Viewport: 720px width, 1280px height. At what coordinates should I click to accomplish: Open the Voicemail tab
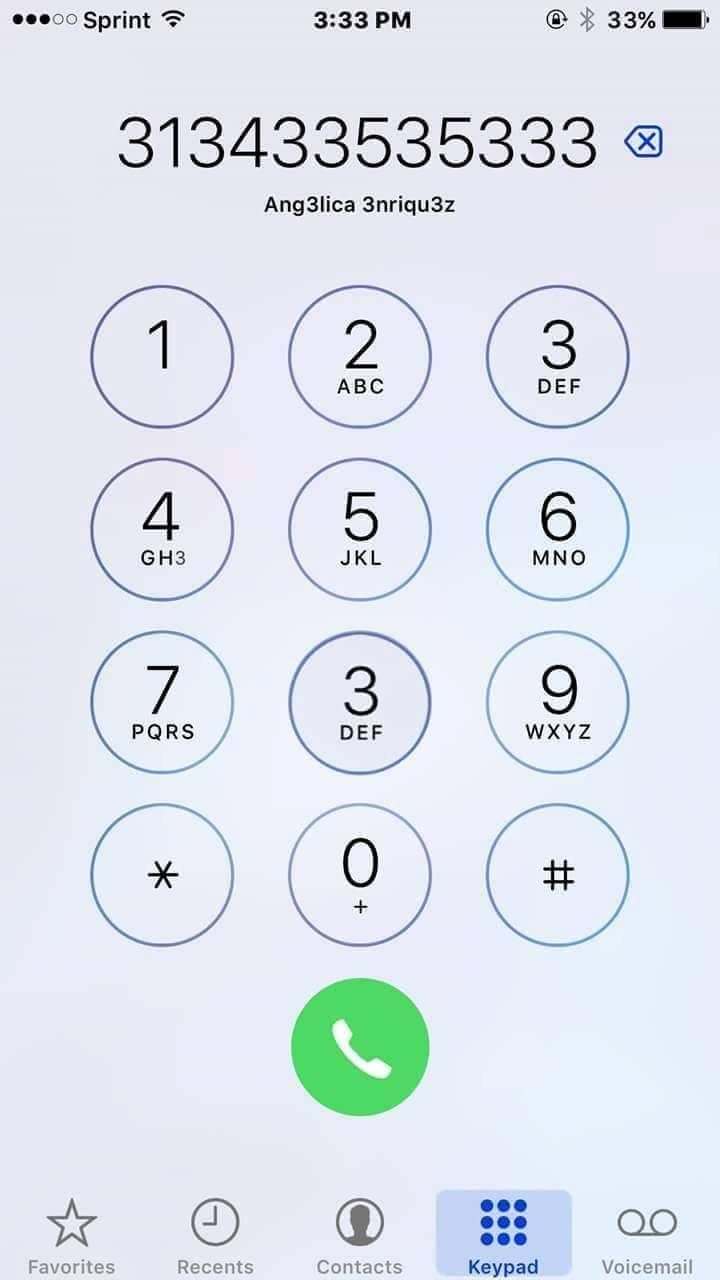point(647,1235)
